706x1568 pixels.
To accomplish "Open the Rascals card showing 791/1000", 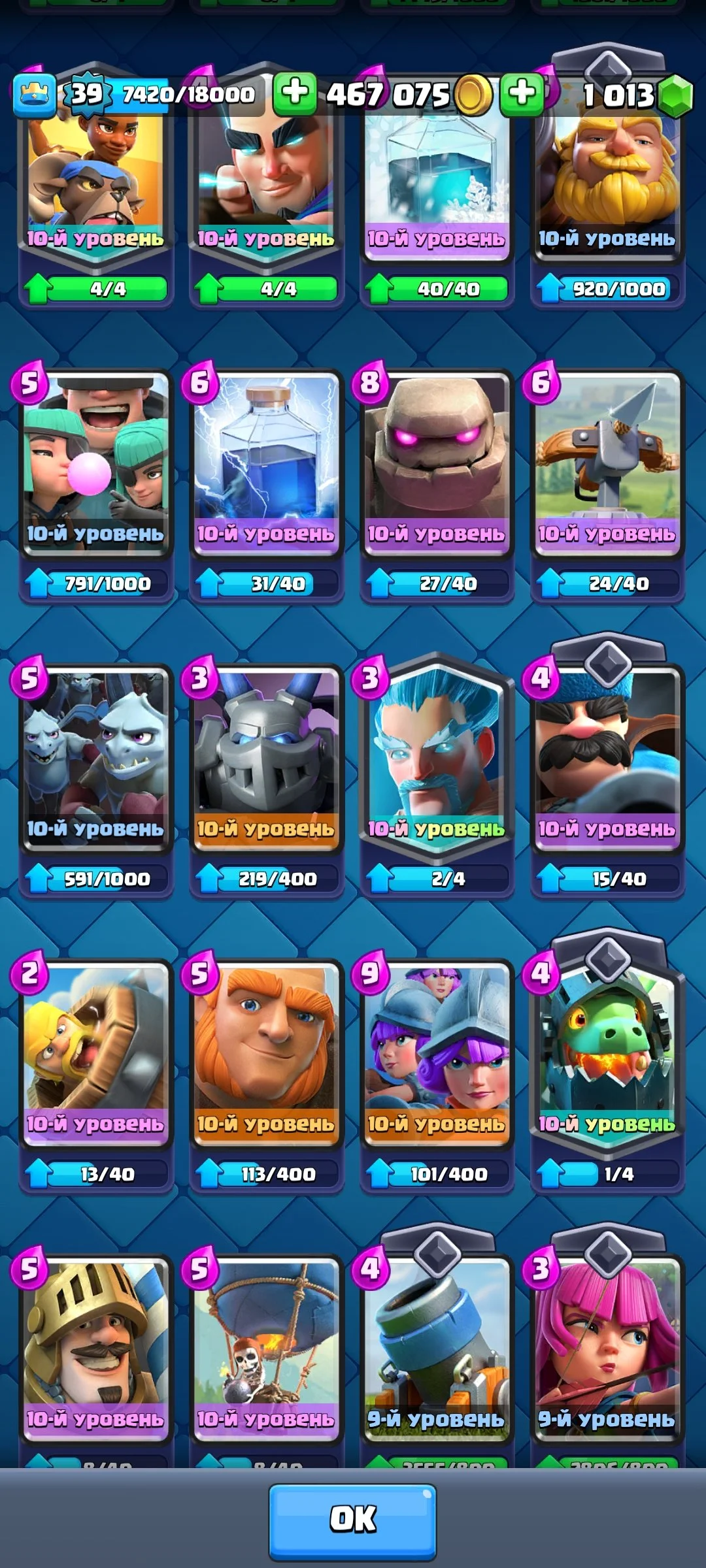I will pyautogui.click(x=96, y=464).
